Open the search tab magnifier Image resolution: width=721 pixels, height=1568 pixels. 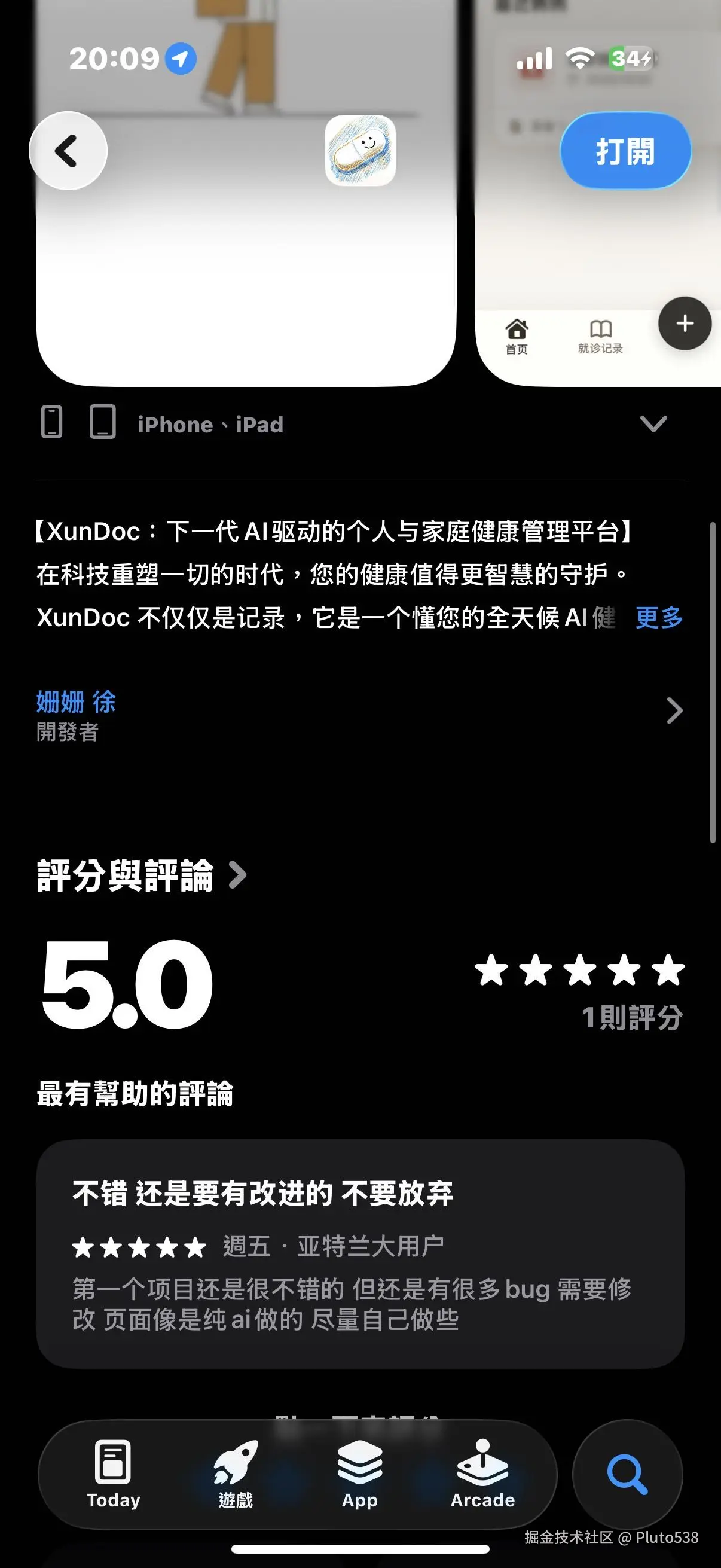(x=627, y=1474)
